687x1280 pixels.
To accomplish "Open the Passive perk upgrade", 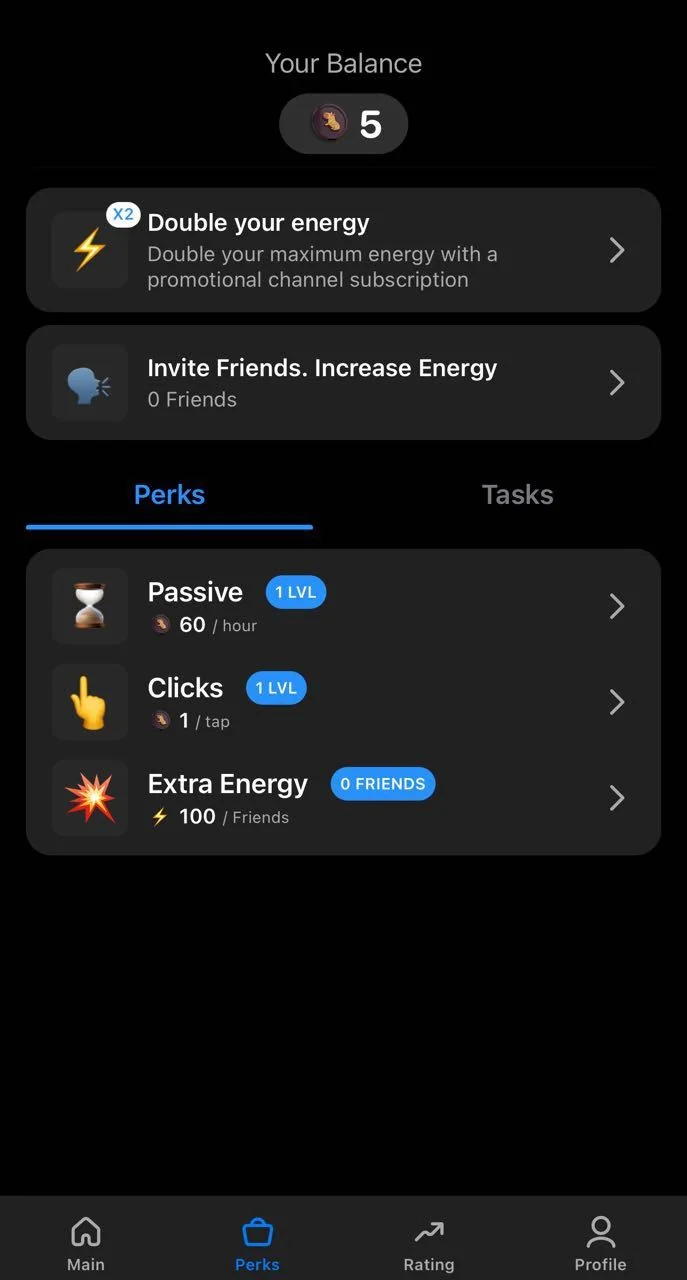I will (x=343, y=606).
